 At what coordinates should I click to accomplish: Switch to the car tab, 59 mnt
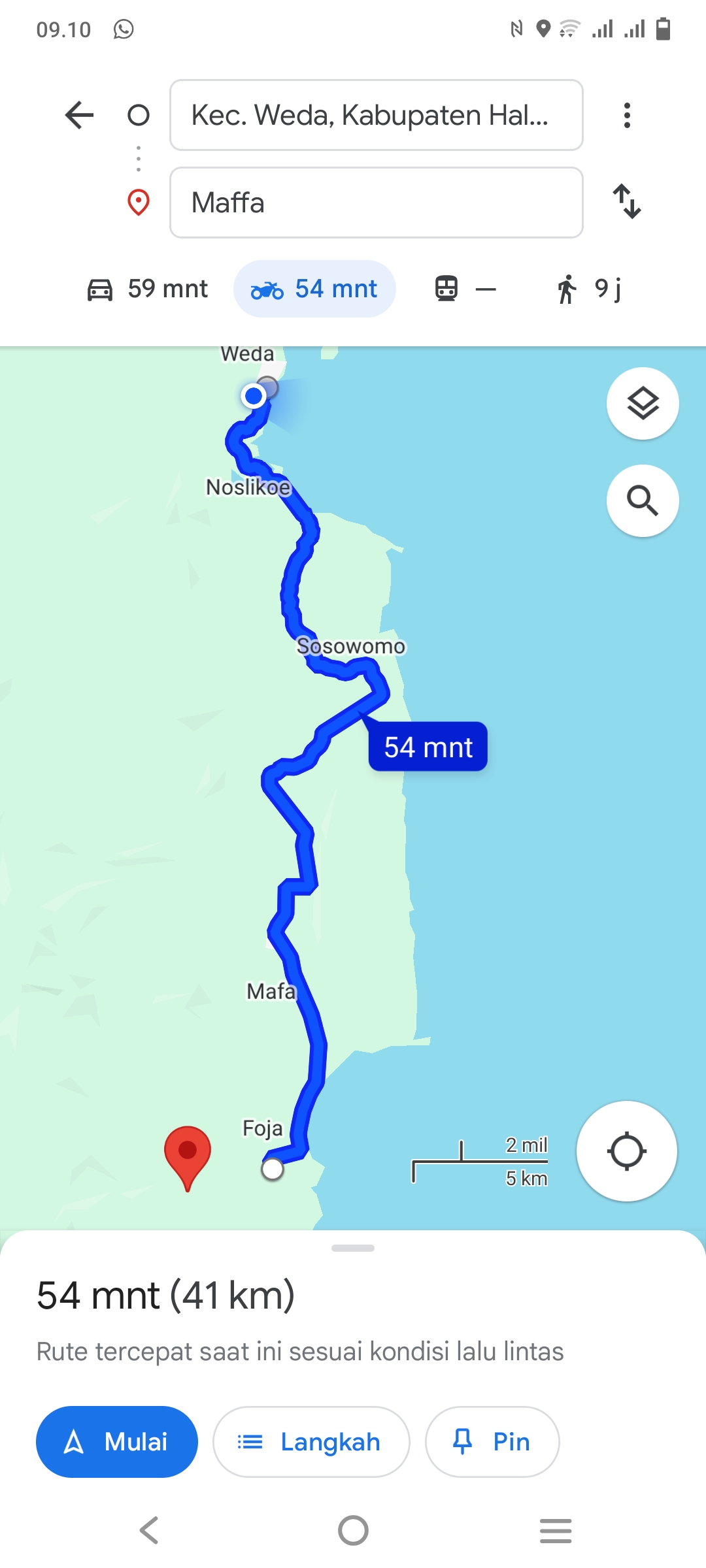(148, 289)
